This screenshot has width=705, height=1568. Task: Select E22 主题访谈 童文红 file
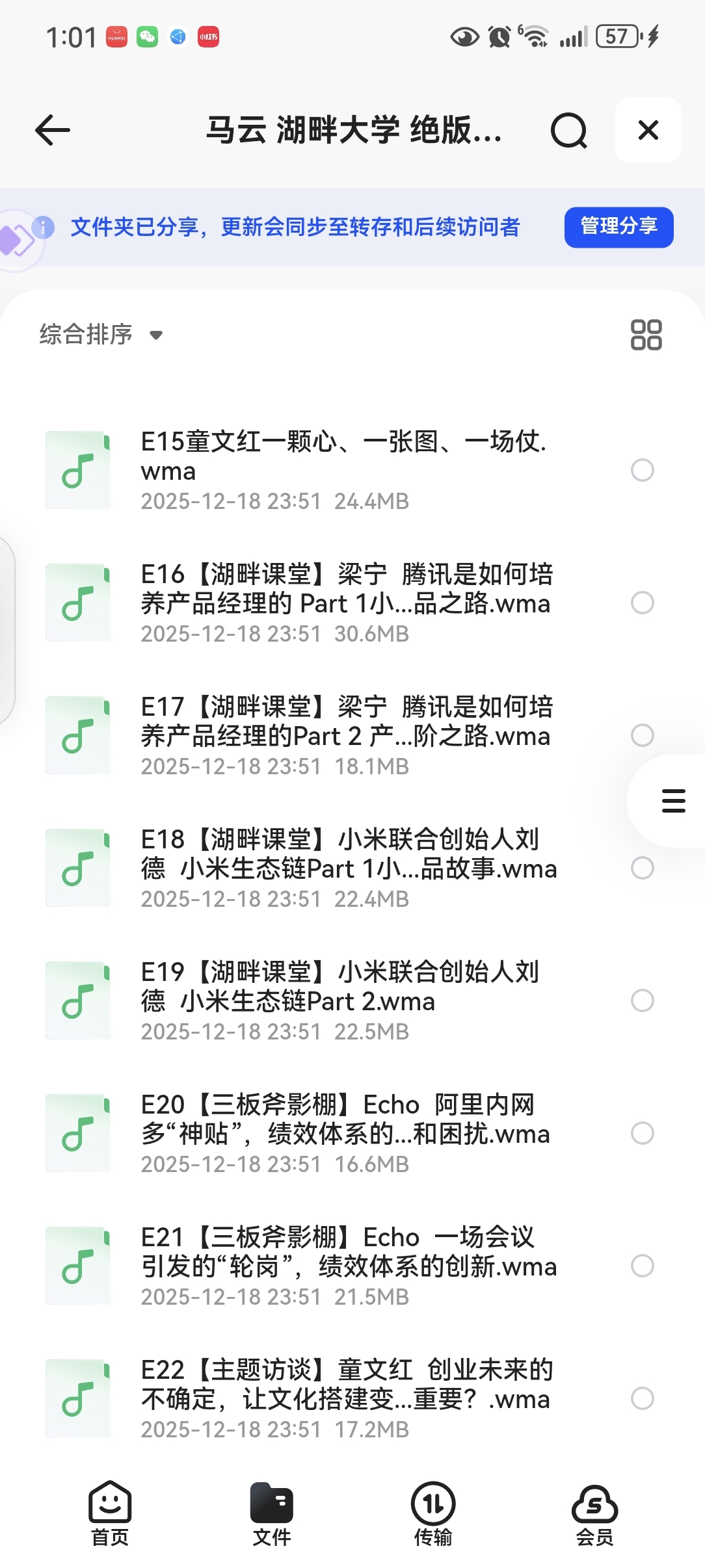pos(642,1398)
